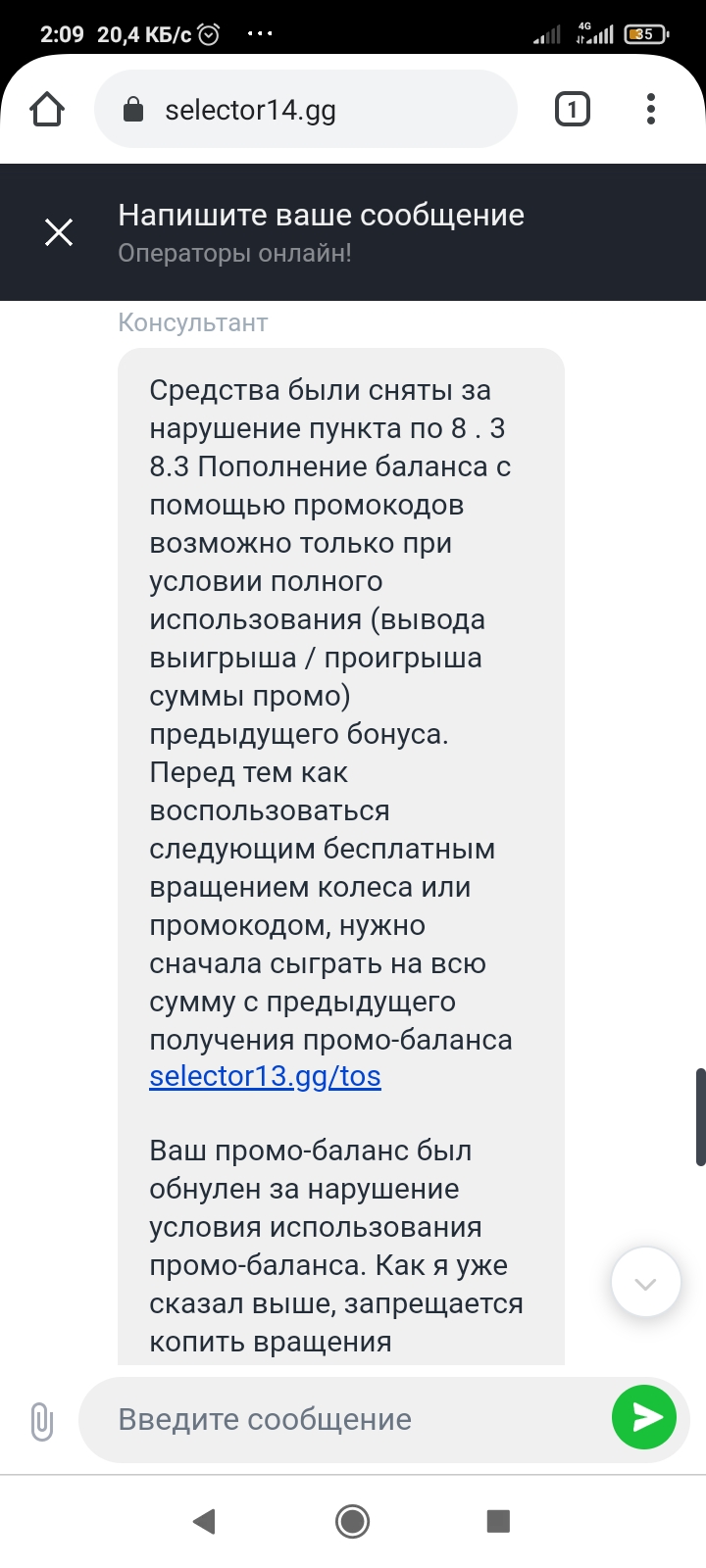Viewport: 706px width, 1568px height.
Task: Jump to the latest chat message
Action: [x=645, y=1283]
